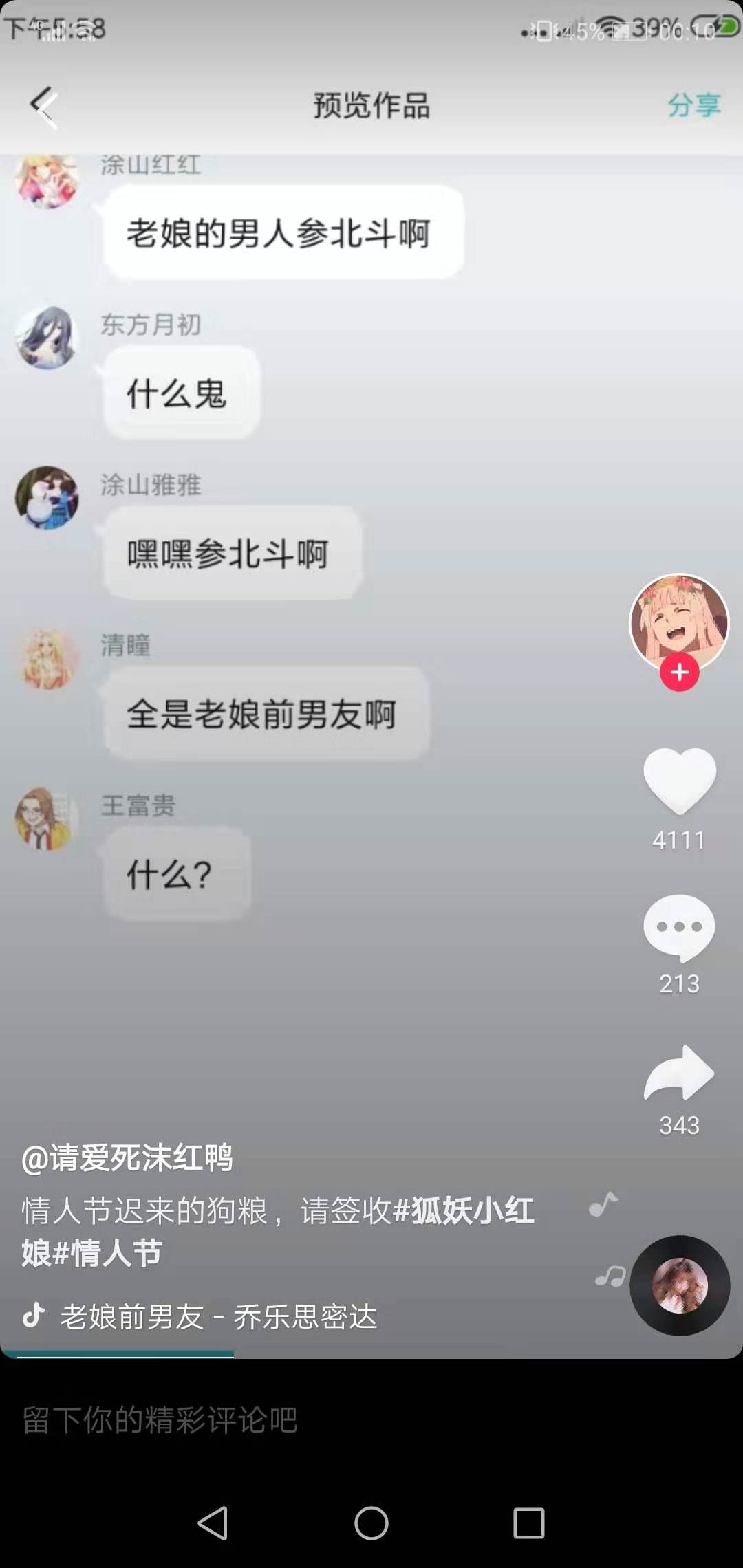Share the video via arrow icon
The width and height of the screenshot is (743, 1568).
(679, 1073)
